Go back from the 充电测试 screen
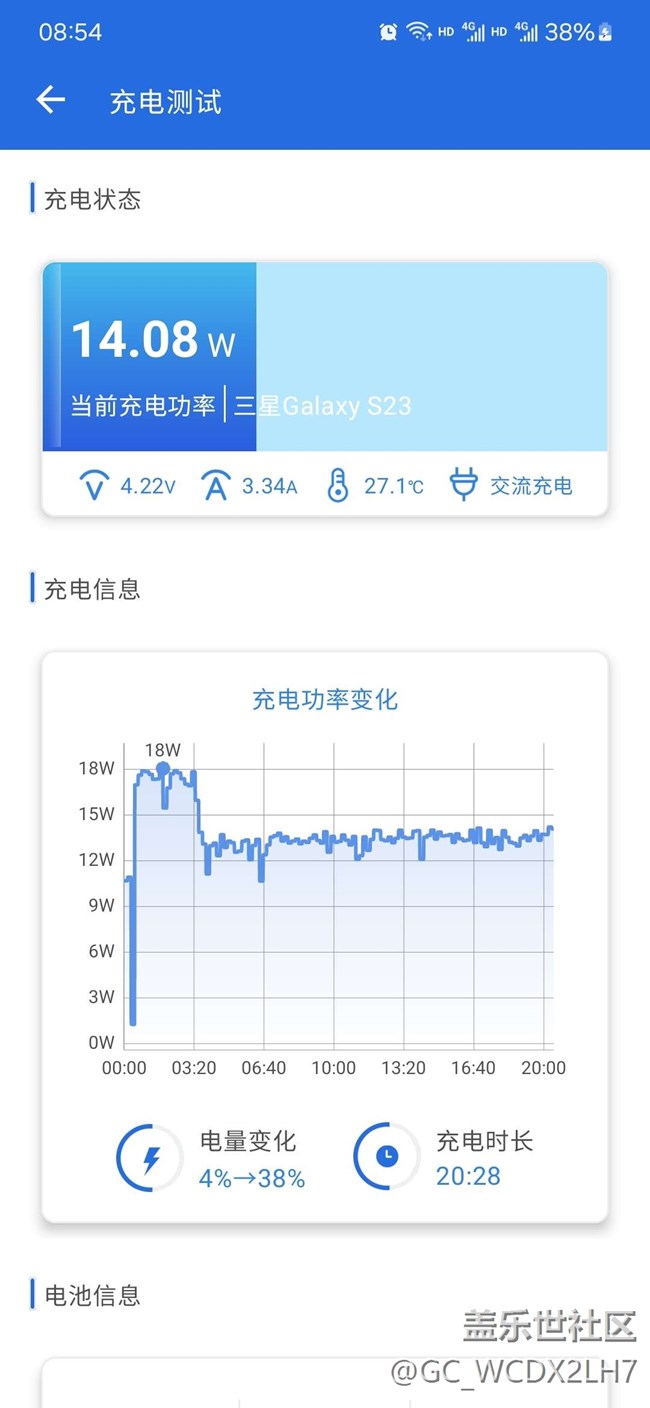 click(50, 99)
